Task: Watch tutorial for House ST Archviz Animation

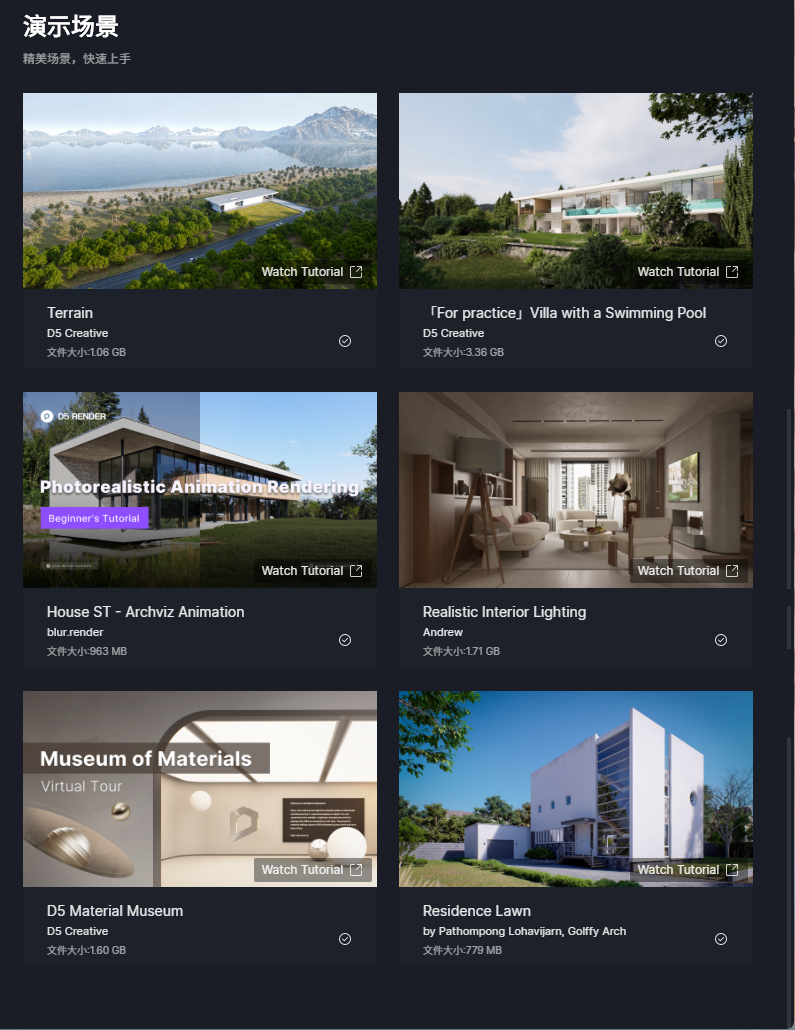Action: pyautogui.click(x=311, y=571)
